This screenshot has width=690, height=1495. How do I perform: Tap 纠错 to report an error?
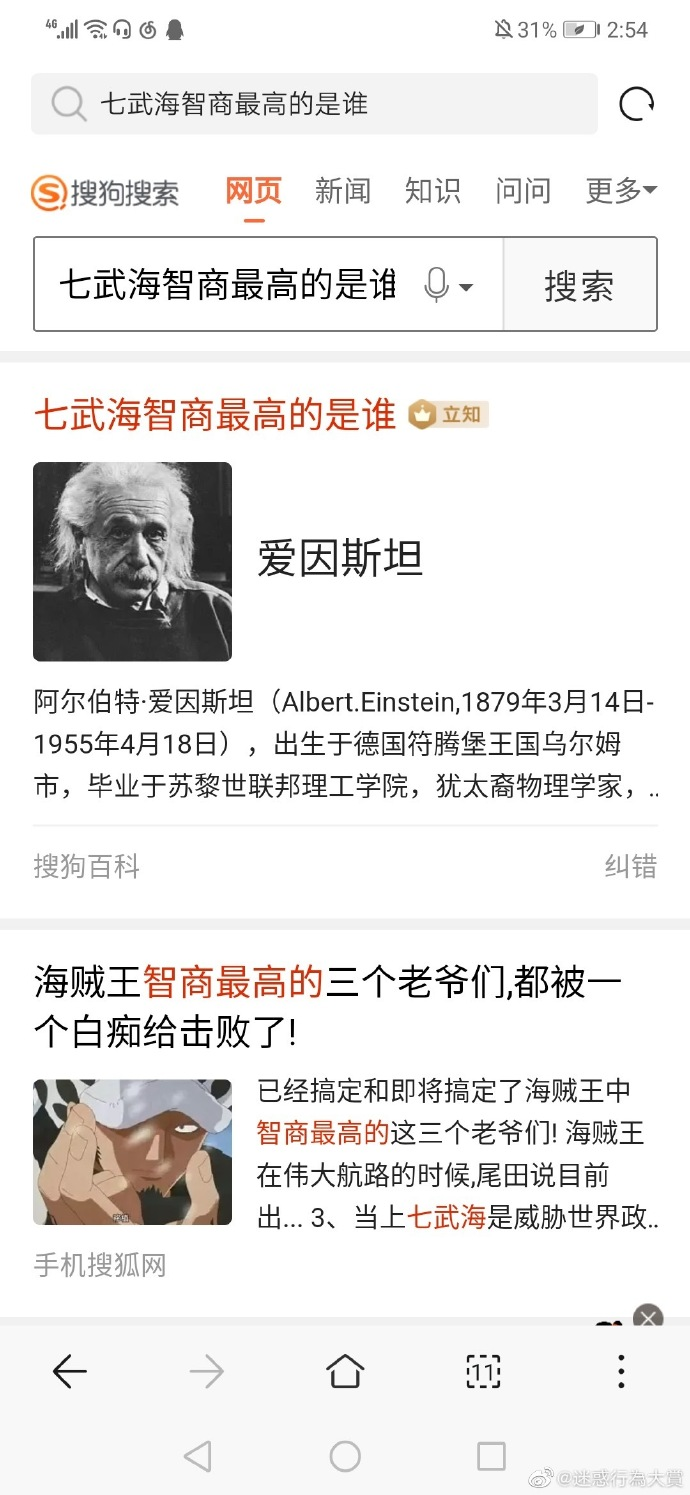(630, 865)
